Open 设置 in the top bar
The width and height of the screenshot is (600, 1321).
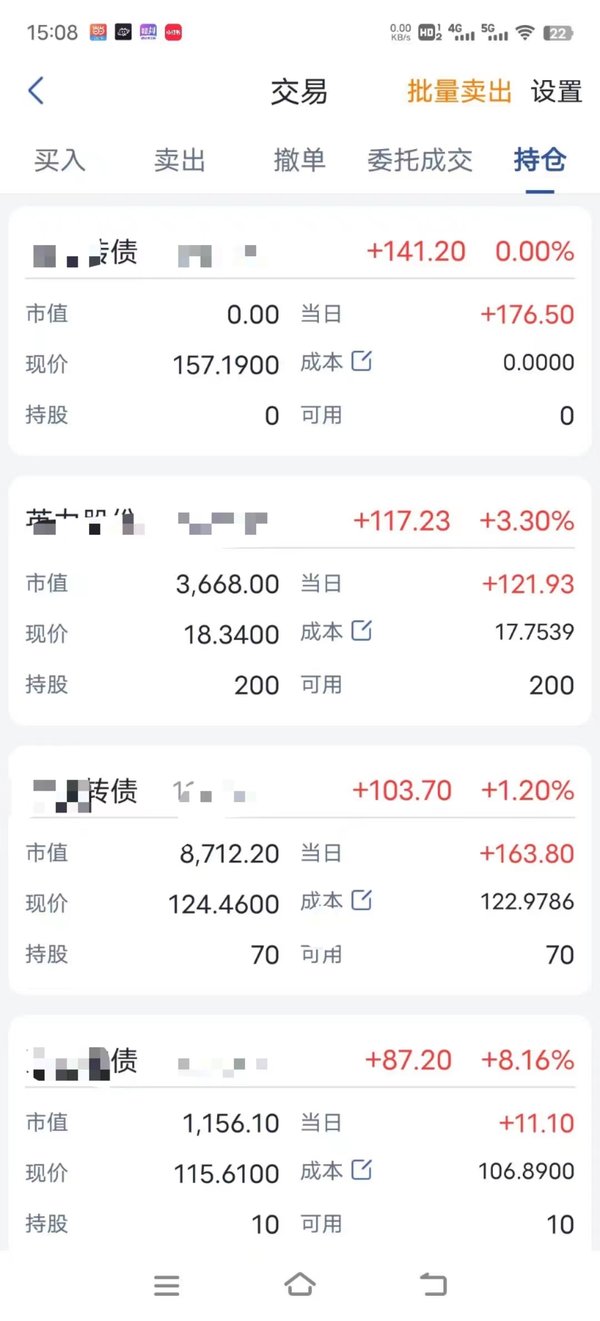556,92
